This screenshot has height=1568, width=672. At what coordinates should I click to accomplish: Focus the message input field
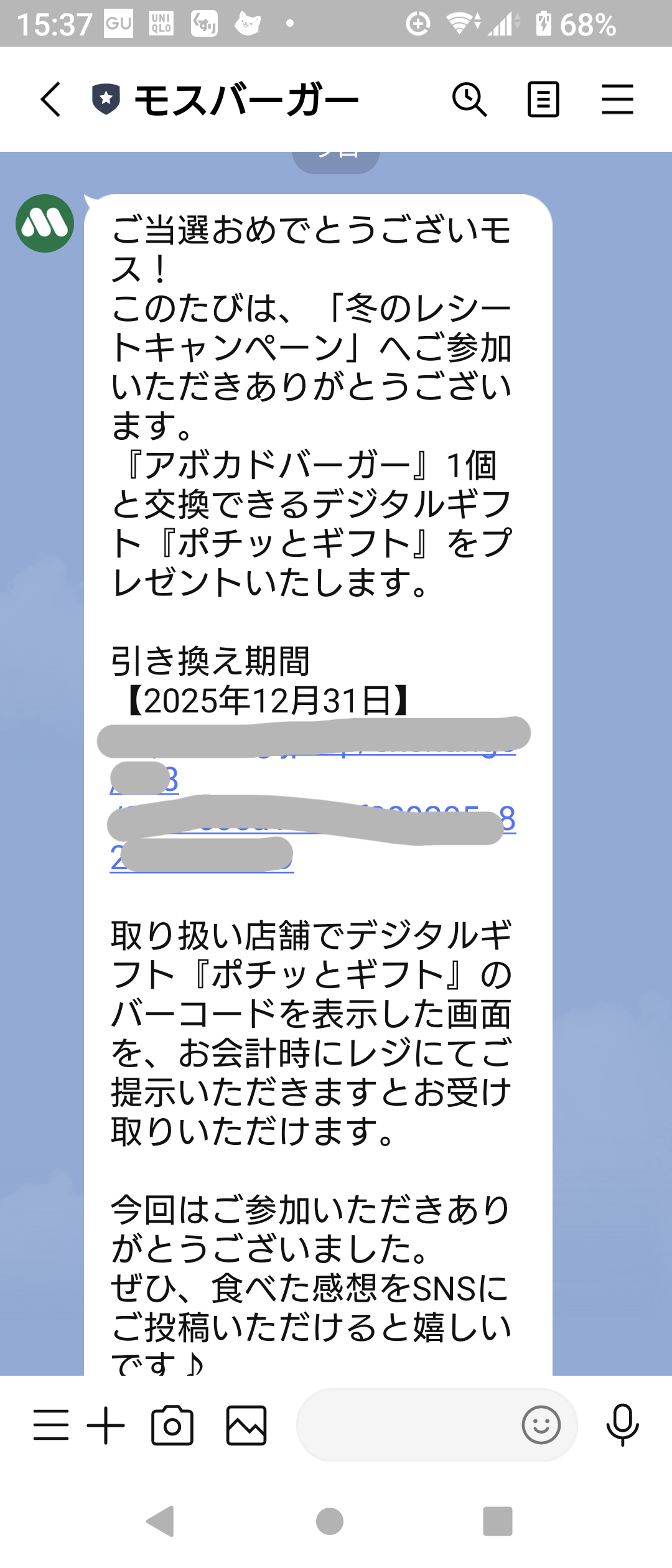click(404, 1425)
